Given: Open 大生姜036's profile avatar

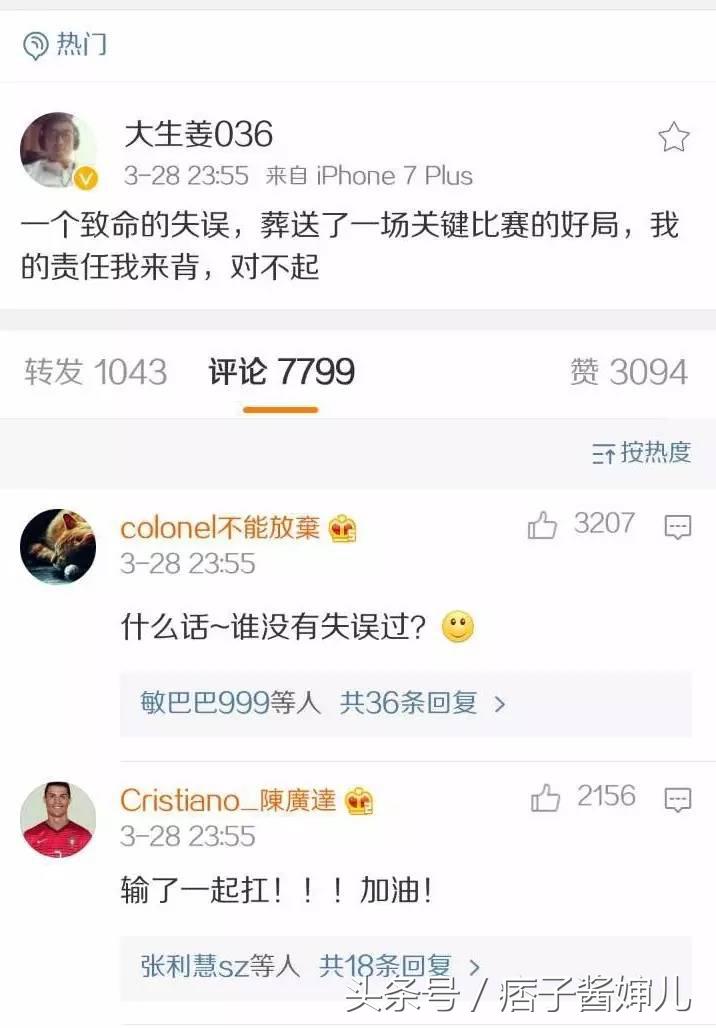Looking at the screenshot, I should coord(58,150).
